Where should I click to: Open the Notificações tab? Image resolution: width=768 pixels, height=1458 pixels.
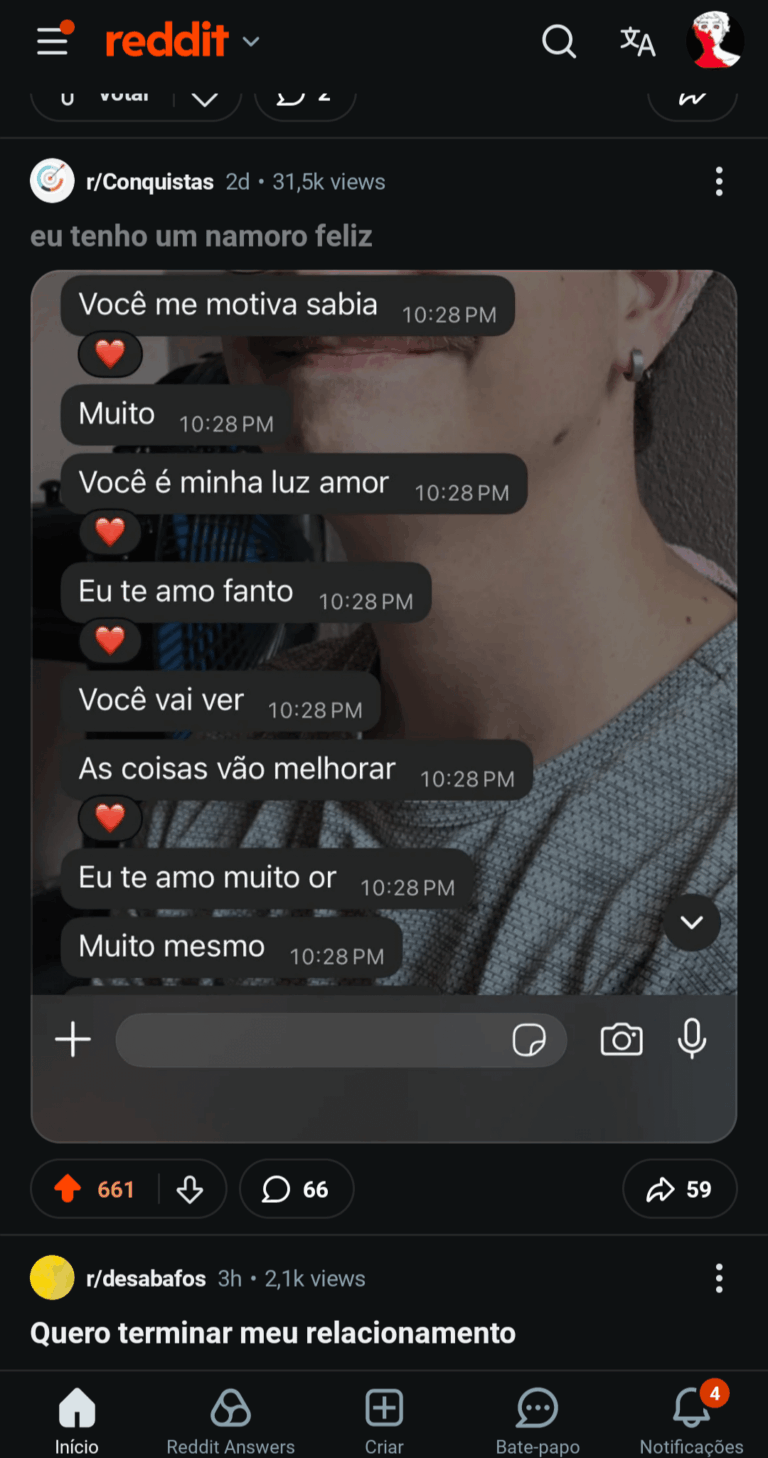(691, 1420)
